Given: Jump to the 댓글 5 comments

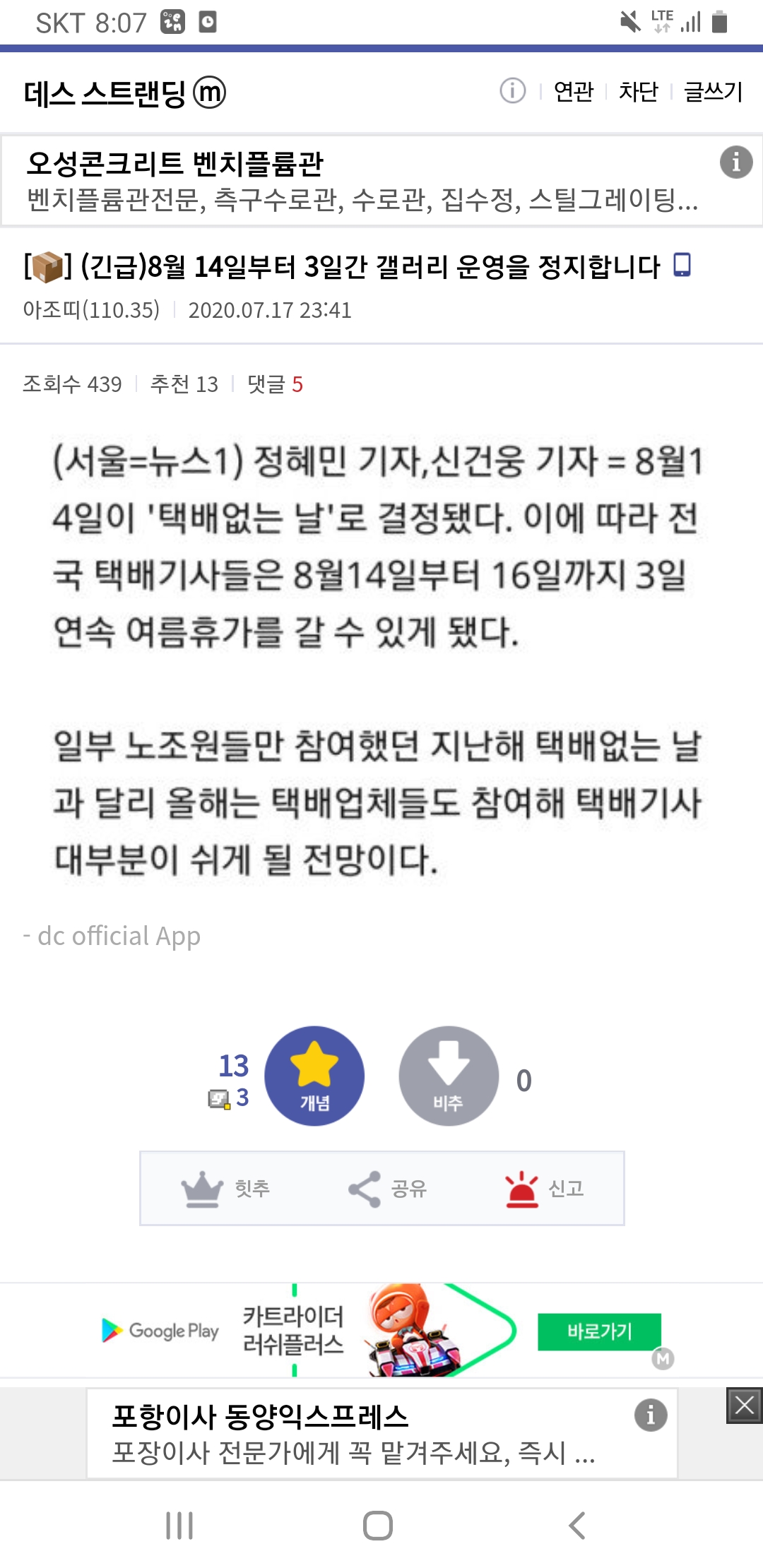Looking at the screenshot, I should click(275, 384).
